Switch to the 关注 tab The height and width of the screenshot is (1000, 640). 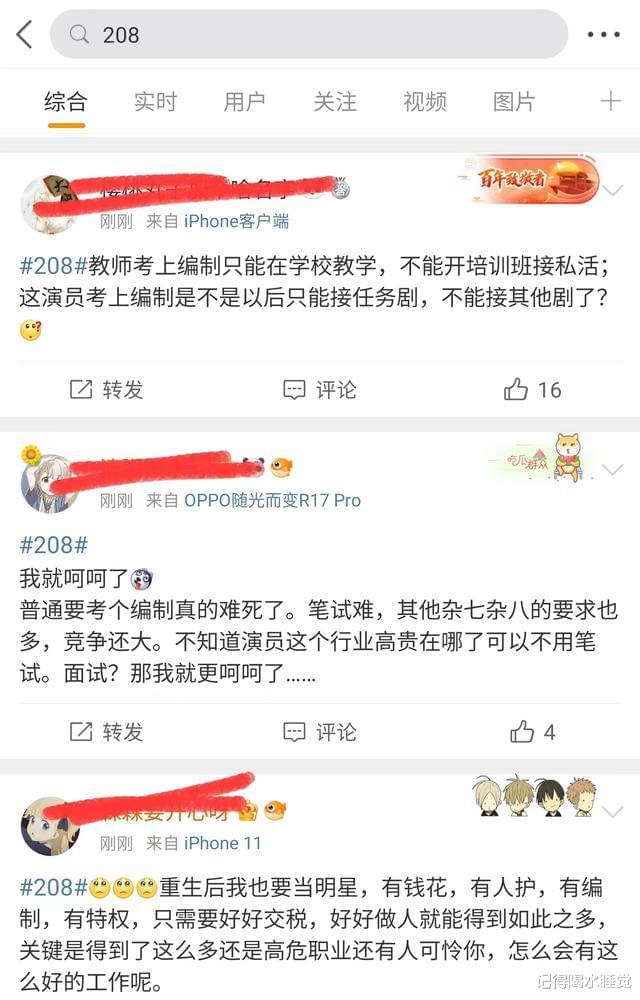click(x=334, y=101)
